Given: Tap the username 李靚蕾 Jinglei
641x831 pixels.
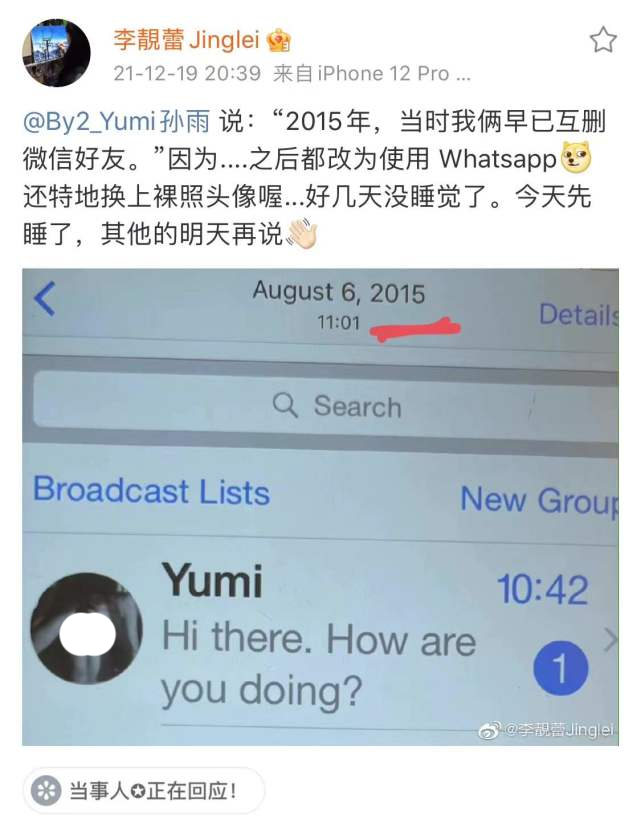Looking at the screenshot, I should 186,40.
